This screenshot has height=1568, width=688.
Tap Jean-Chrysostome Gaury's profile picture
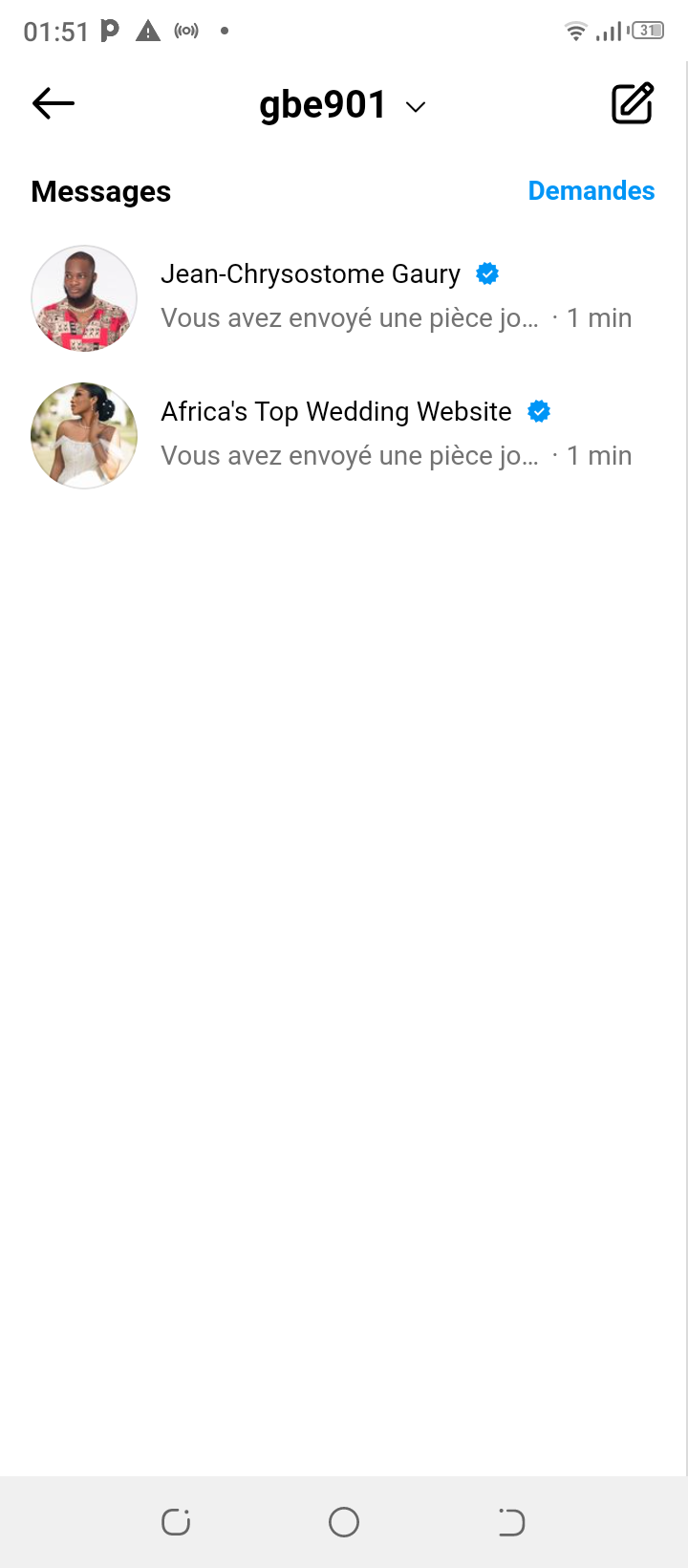click(84, 298)
